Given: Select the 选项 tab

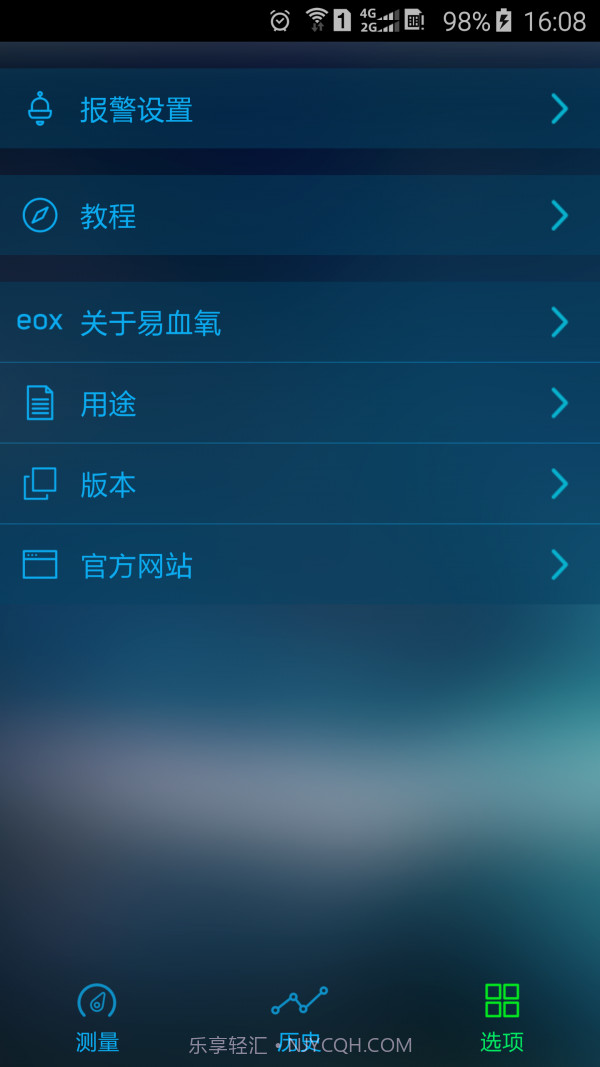Looking at the screenshot, I should coord(502,1017).
